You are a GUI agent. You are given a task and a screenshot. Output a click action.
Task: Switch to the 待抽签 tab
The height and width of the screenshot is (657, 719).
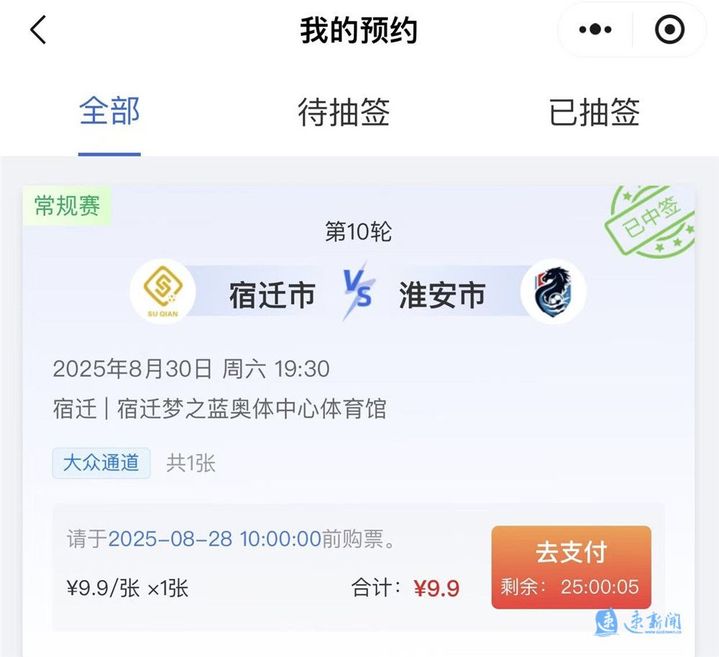coord(343,112)
